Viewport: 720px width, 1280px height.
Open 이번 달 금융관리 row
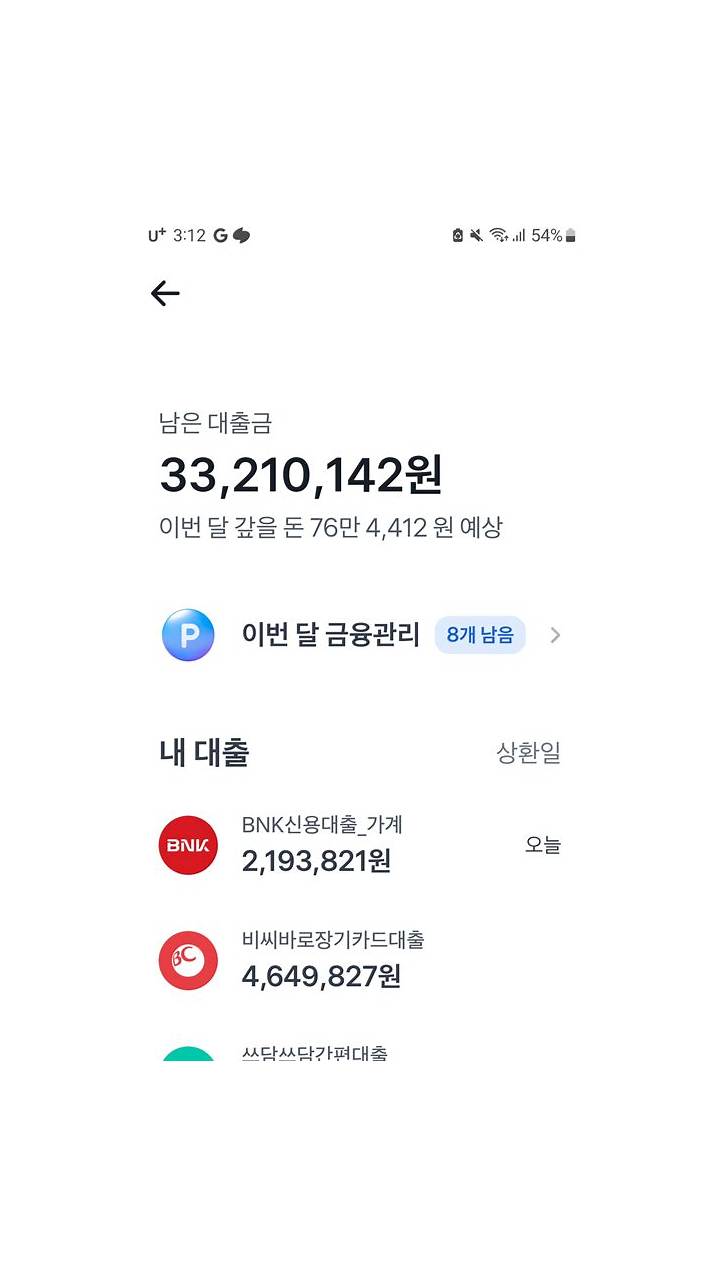pyautogui.click(x=360, y=635)
